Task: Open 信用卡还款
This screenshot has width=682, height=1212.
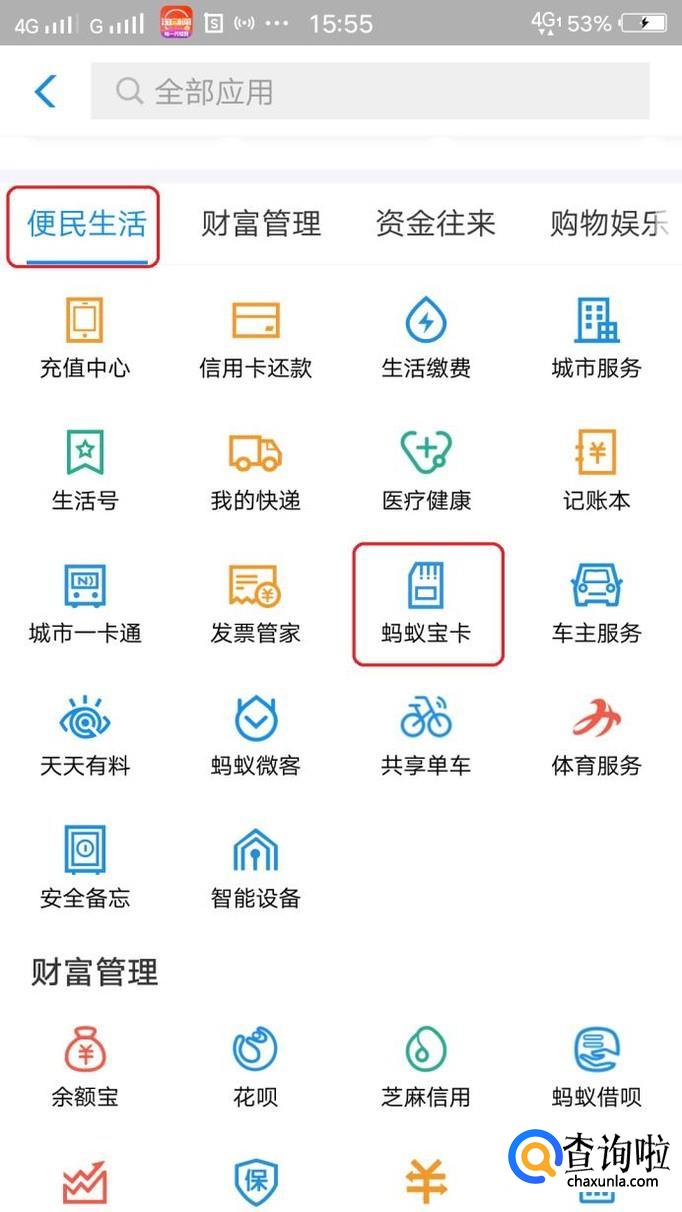Action: point(256,337)
